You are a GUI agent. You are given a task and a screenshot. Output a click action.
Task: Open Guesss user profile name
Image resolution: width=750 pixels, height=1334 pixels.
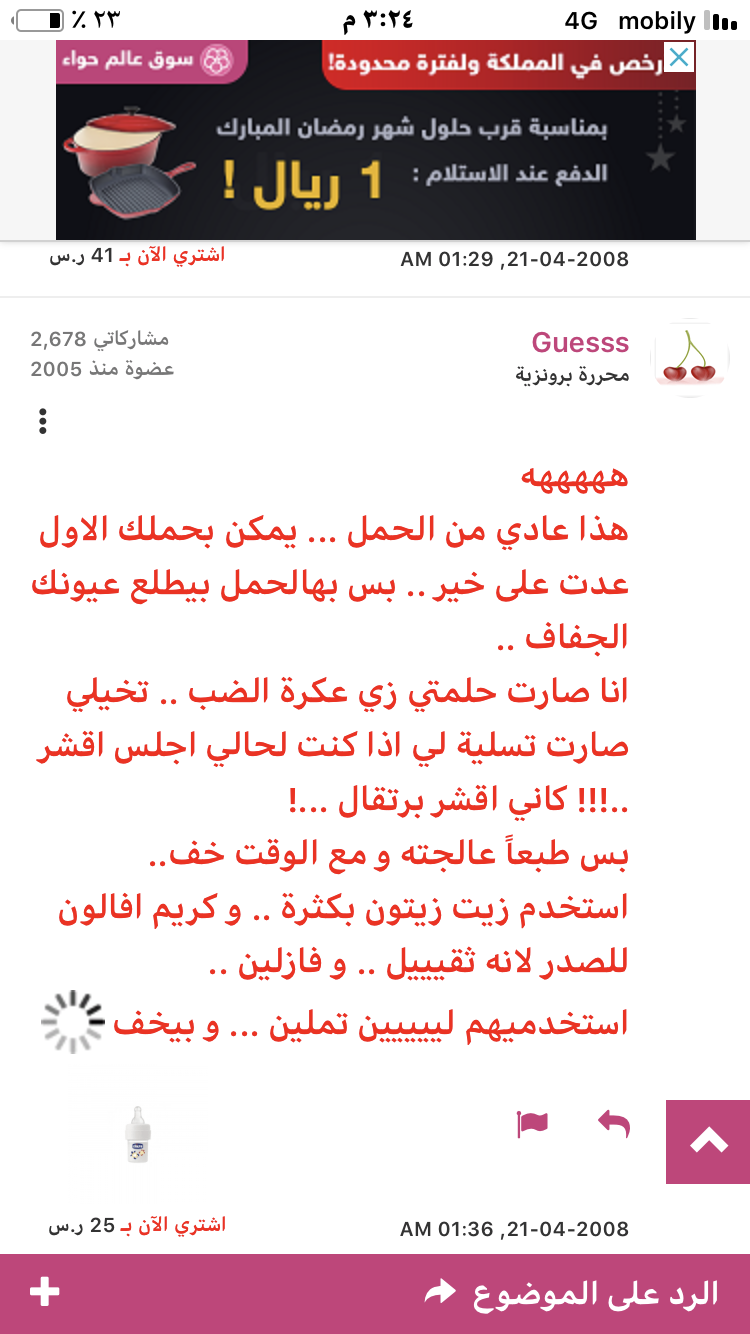coord(580,343)
